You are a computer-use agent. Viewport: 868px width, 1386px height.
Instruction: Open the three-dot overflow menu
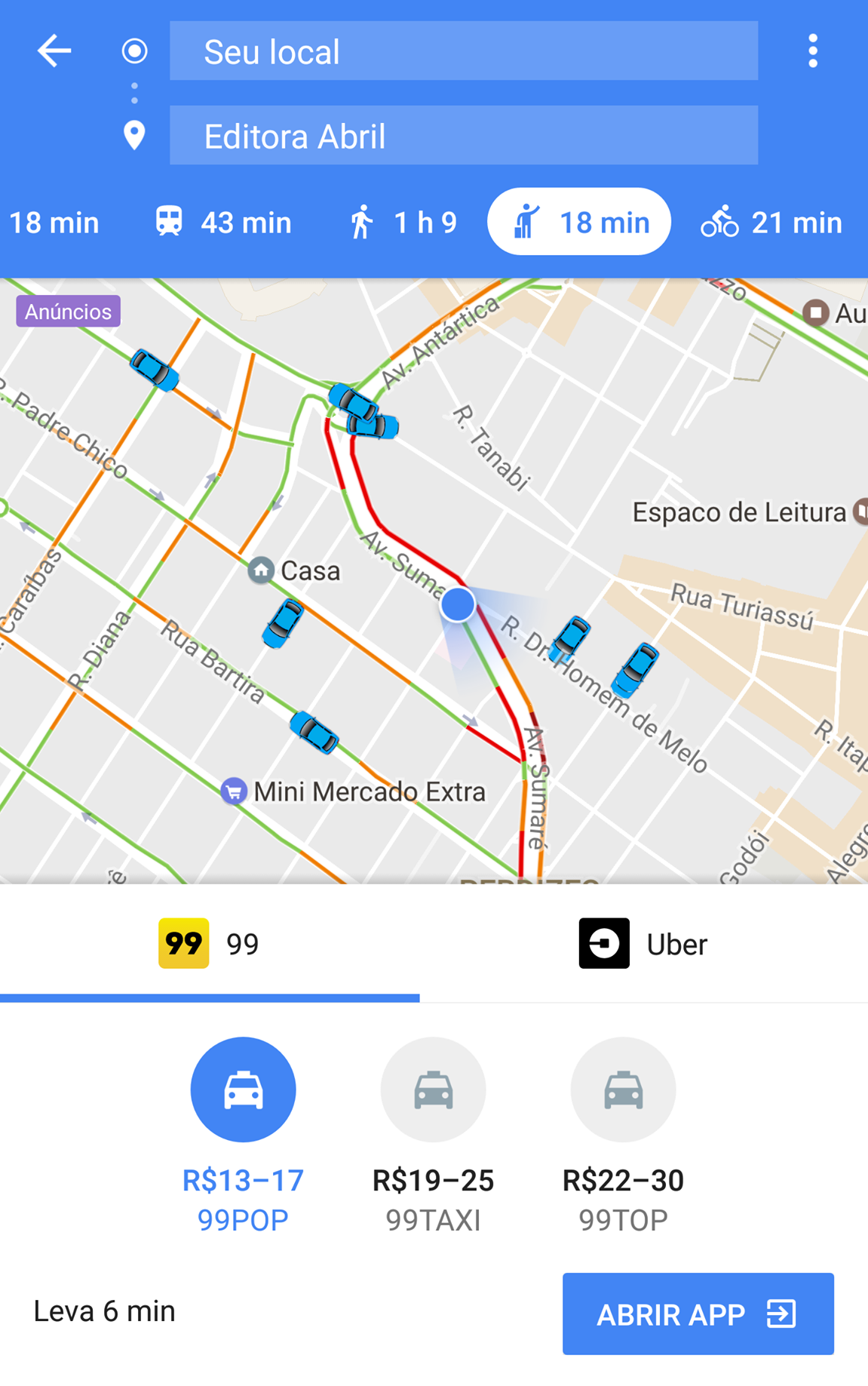coord(812,50)
